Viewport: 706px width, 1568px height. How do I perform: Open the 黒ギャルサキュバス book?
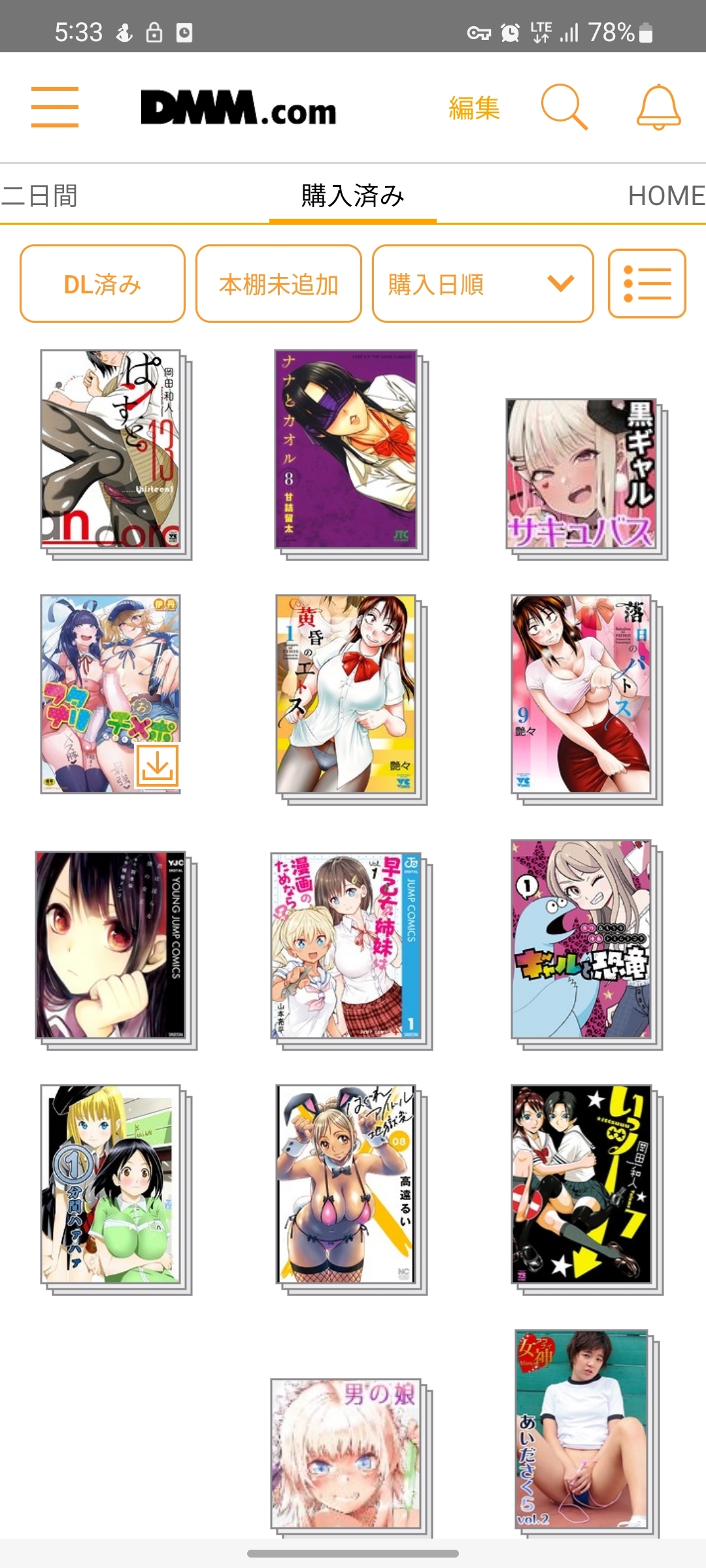pyautogui.click(x=582, y=474)
